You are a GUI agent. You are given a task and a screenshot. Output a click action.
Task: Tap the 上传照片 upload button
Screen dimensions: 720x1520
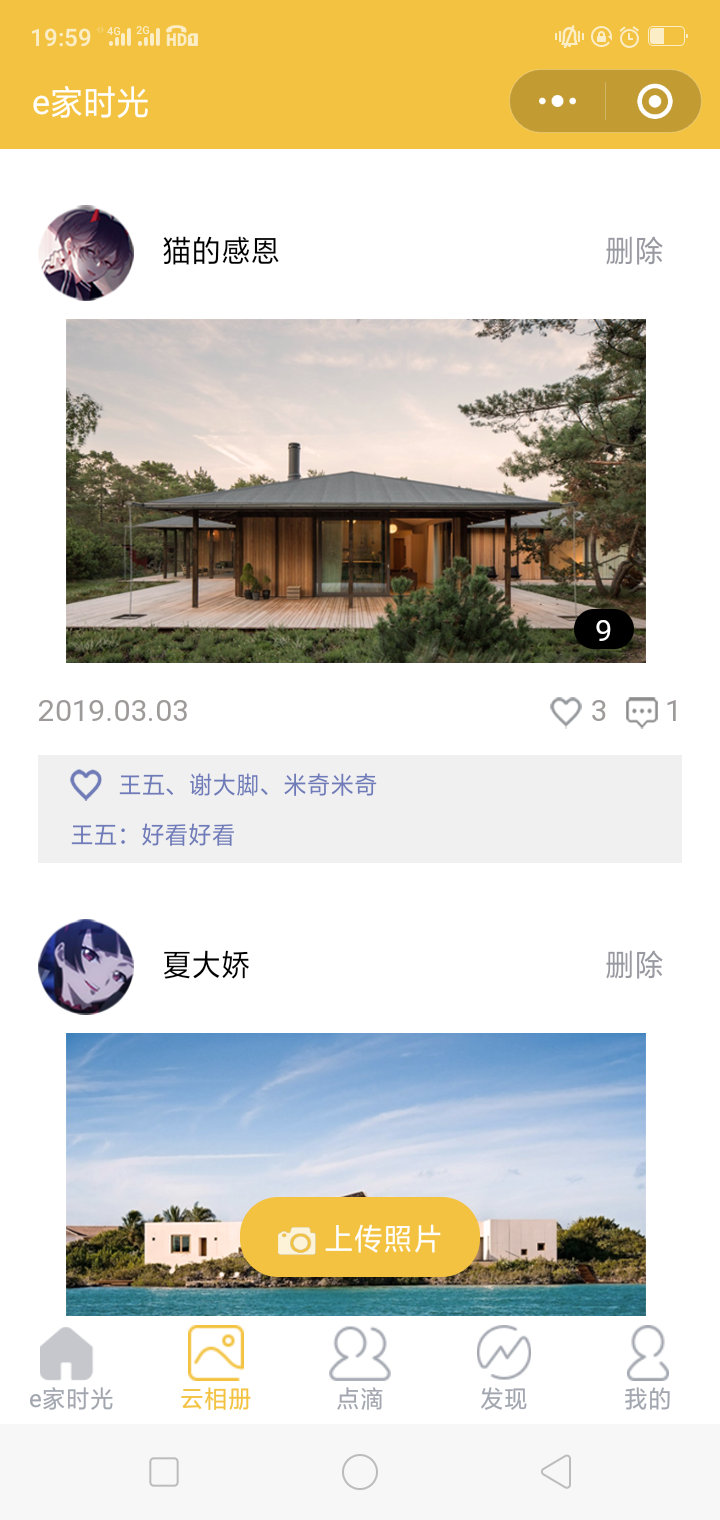[x=360, y=1238]
